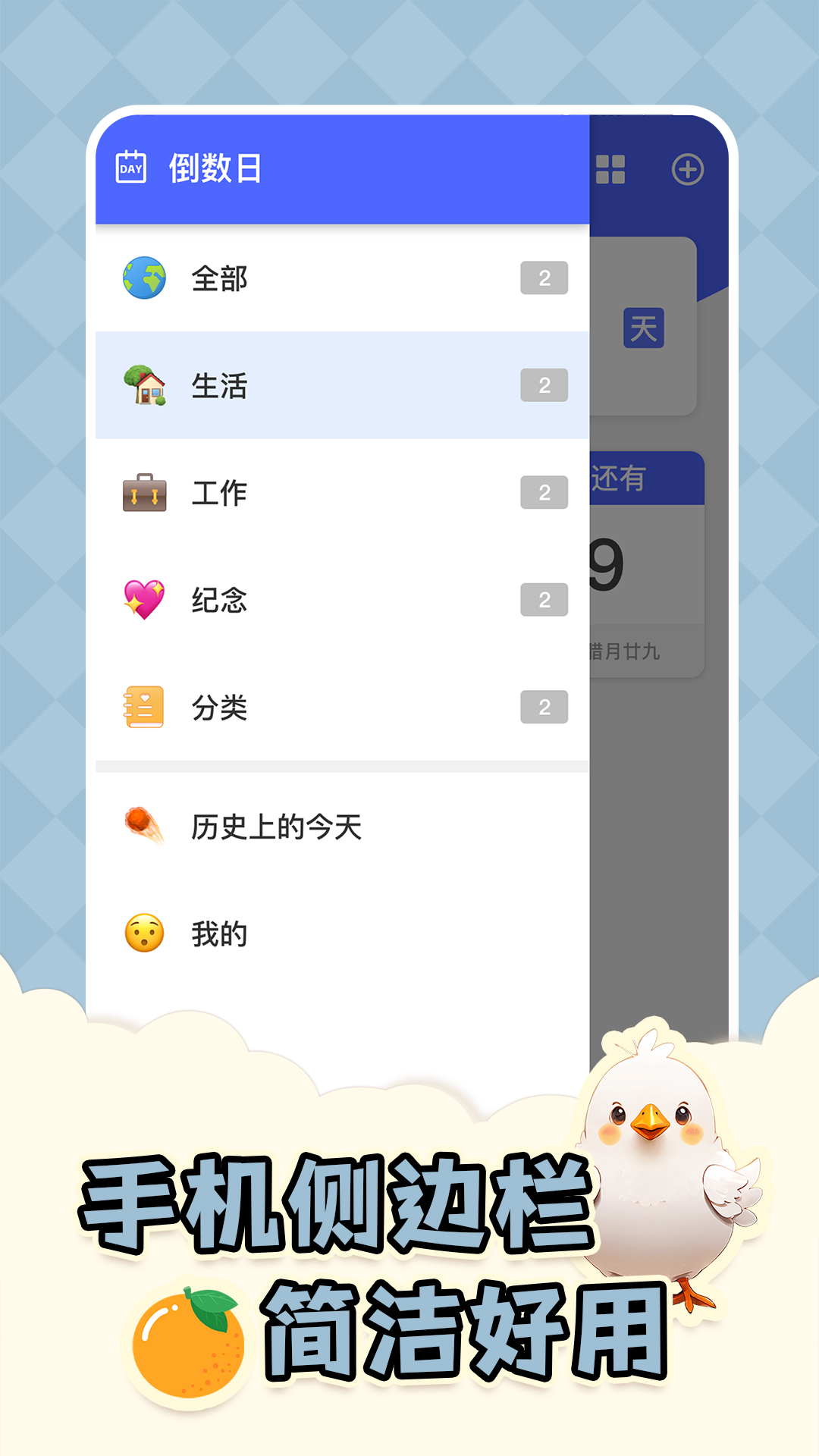The height and width of the screenshot is (1456, 819).
Task: Click the count badge 2 next to 全部
Action: [x=544, y=279]
